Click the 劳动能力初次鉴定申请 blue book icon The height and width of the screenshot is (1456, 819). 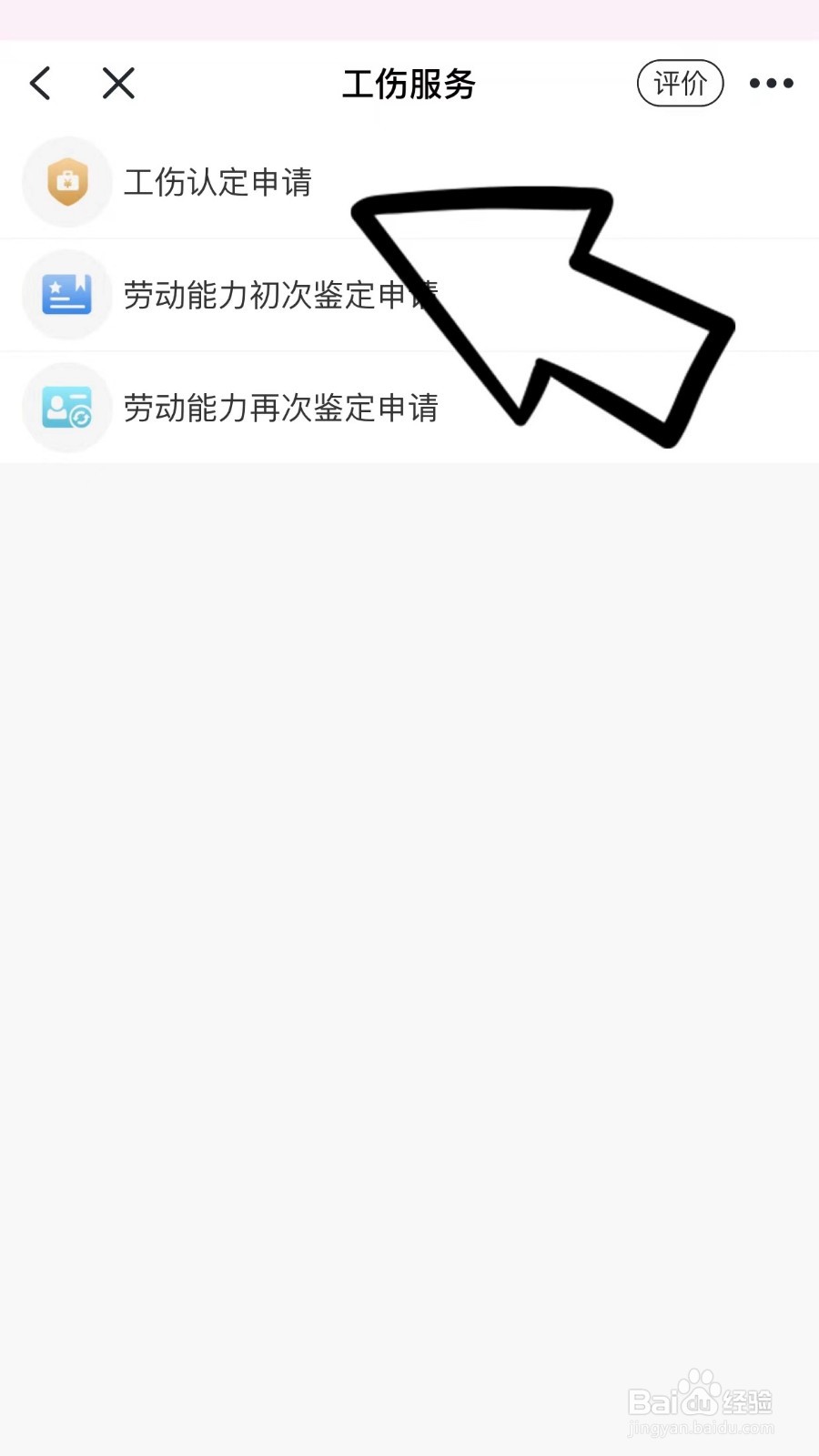[x=67, y=294]
